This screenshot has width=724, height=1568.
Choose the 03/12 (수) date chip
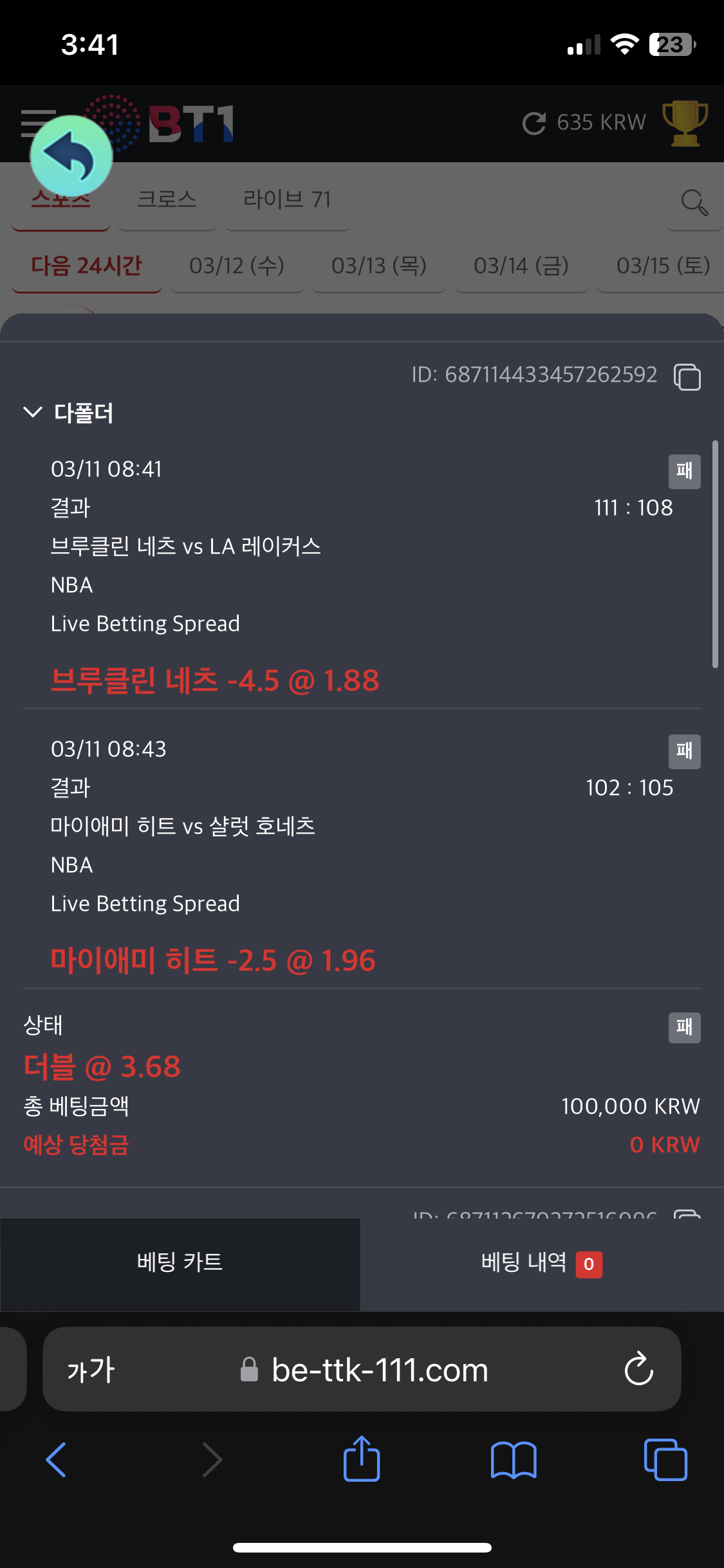click(x=237, y=266)
